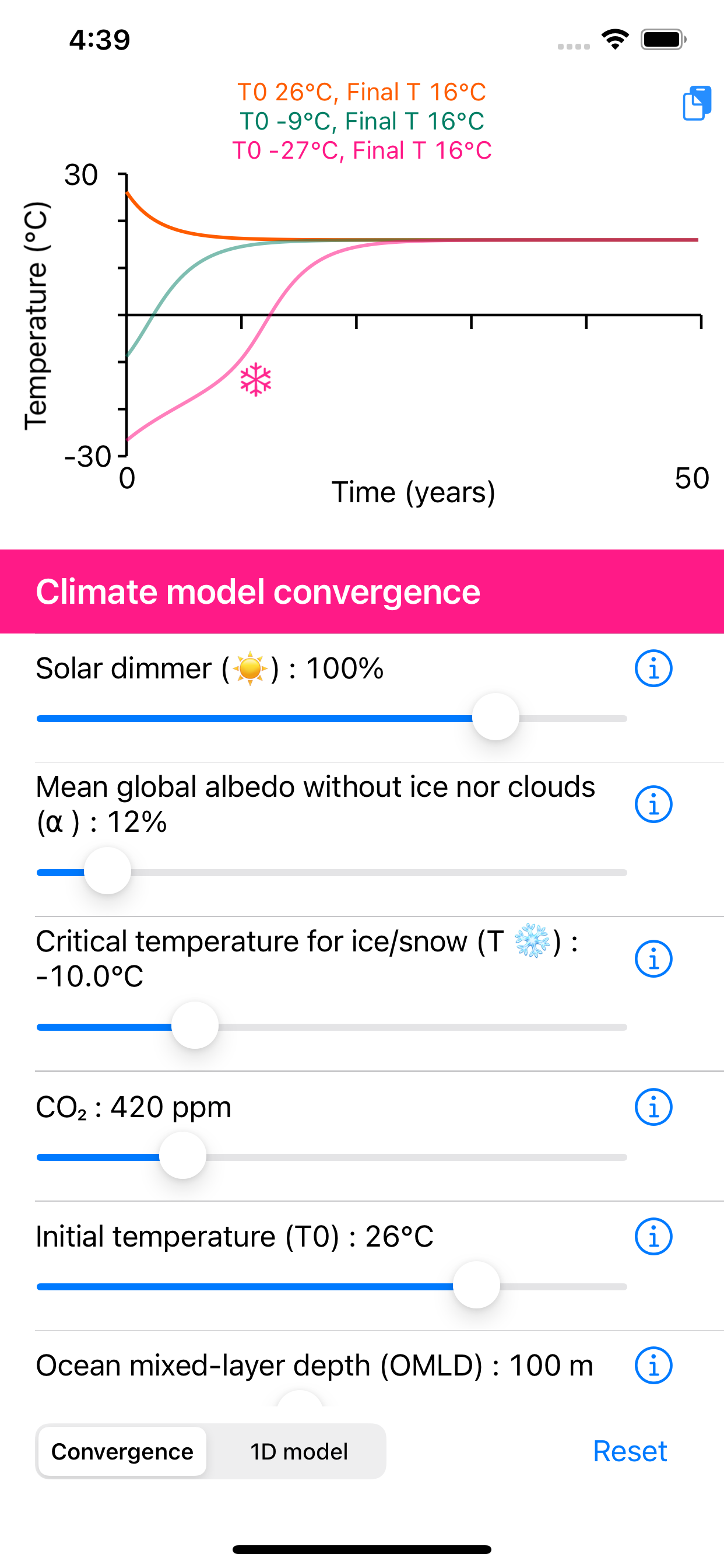Switch to the 1D model tab
The height and width of the screenshot is (1568, 724).
pos(298,1451)
